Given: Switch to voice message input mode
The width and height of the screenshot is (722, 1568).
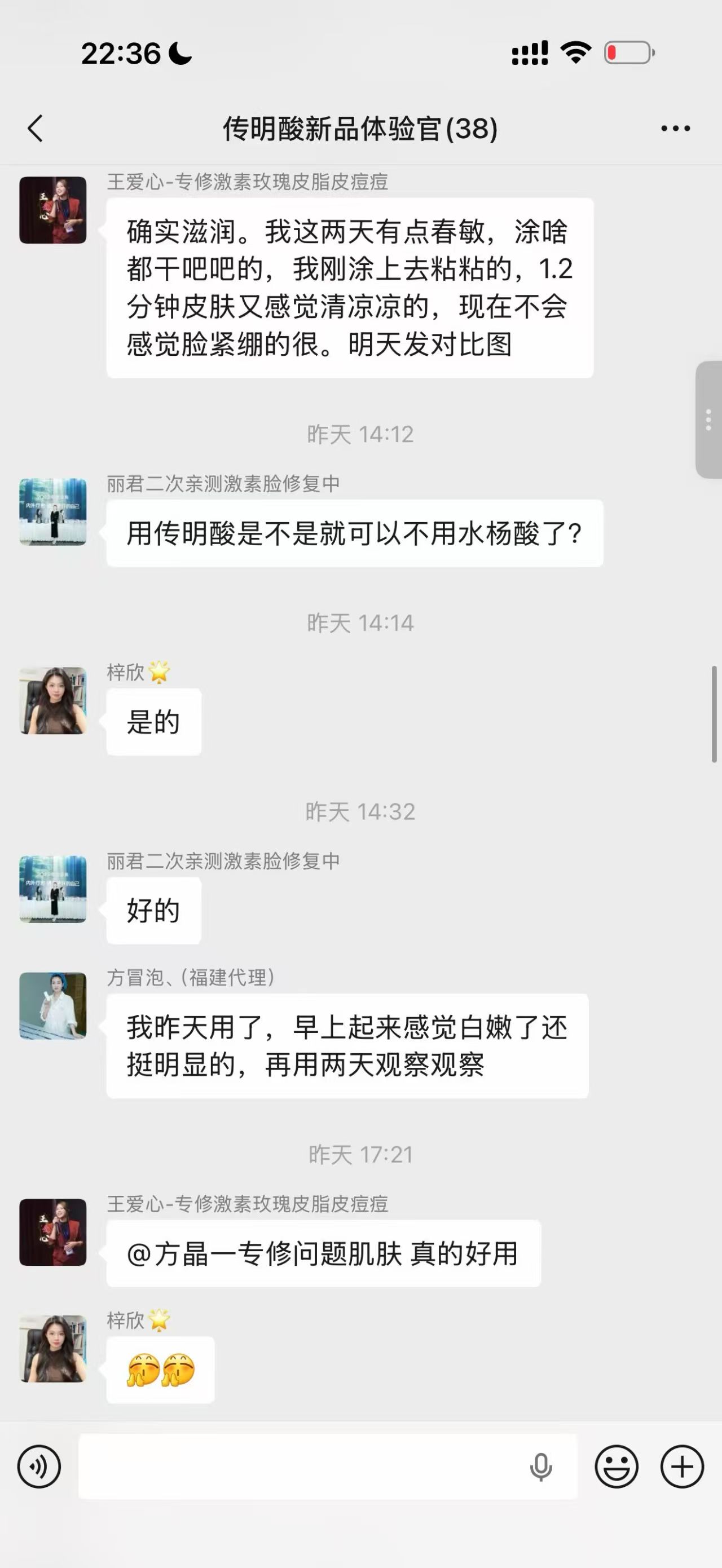Looking at the screenshot, I should click(39, 1467).
